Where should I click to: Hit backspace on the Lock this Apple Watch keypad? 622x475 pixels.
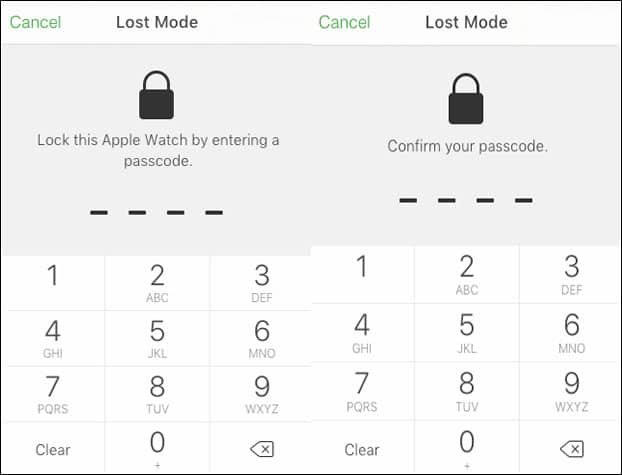tap(261, 449)
